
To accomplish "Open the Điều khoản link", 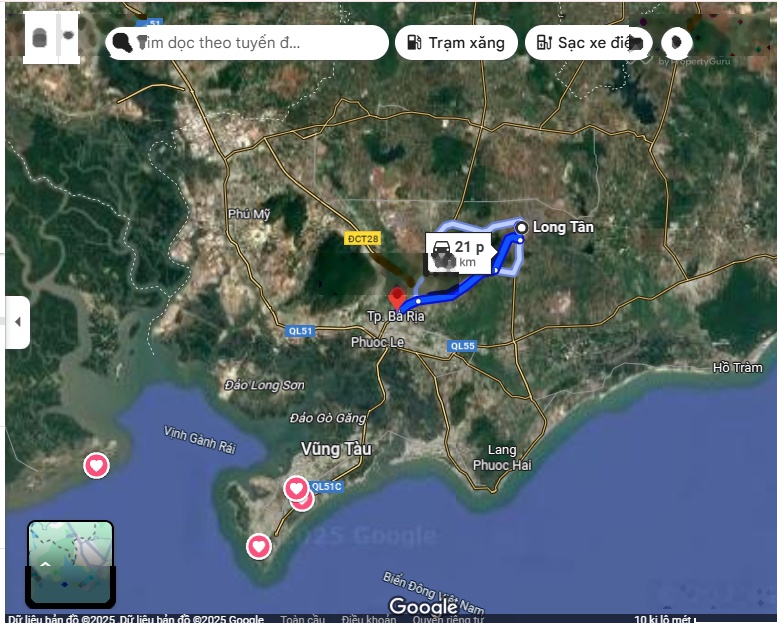I will coord(369,619).
